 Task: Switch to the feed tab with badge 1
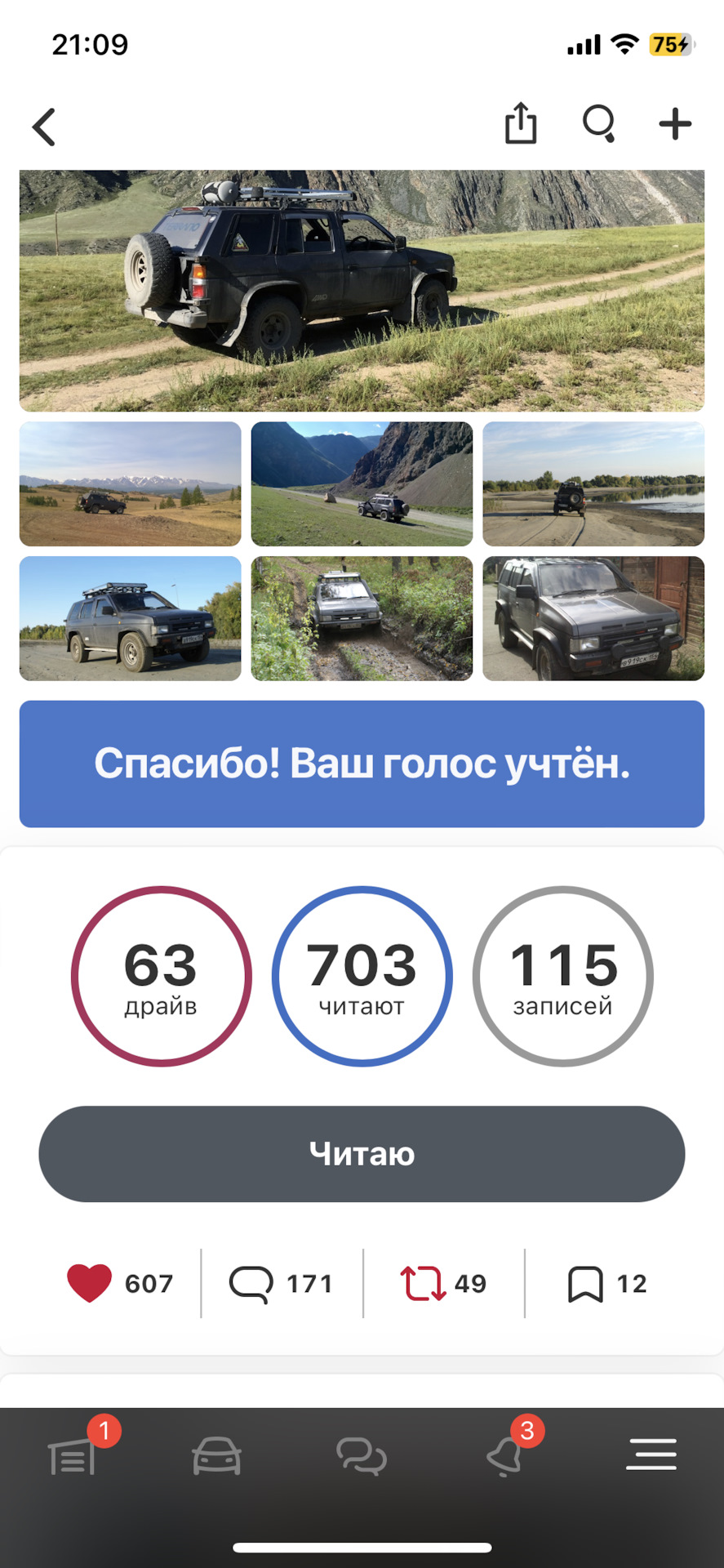(73, 1457)
